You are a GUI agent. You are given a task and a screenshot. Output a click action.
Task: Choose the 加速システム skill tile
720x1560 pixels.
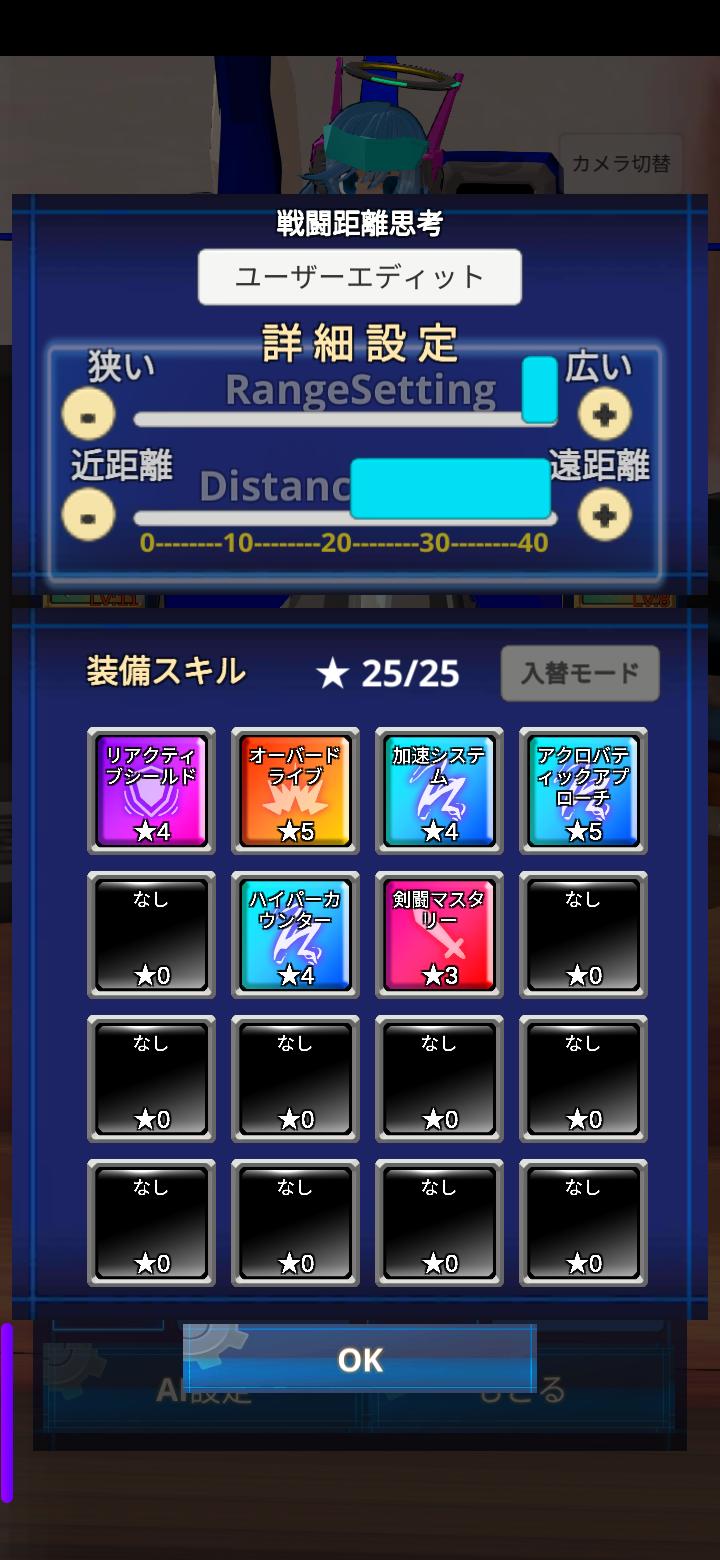point(439,791)
